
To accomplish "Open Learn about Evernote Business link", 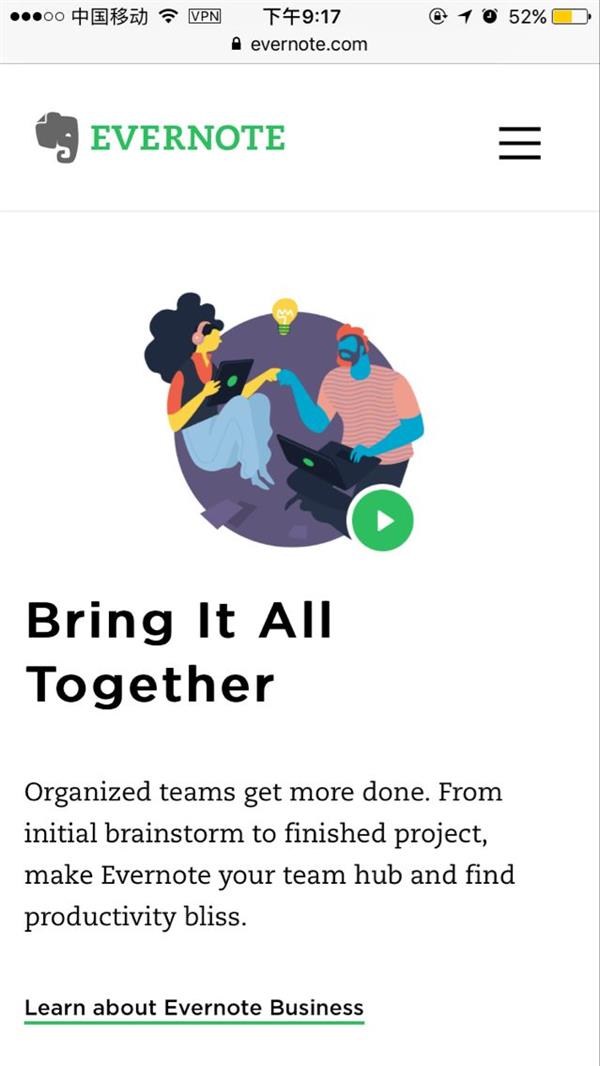I will (194, 1008).
